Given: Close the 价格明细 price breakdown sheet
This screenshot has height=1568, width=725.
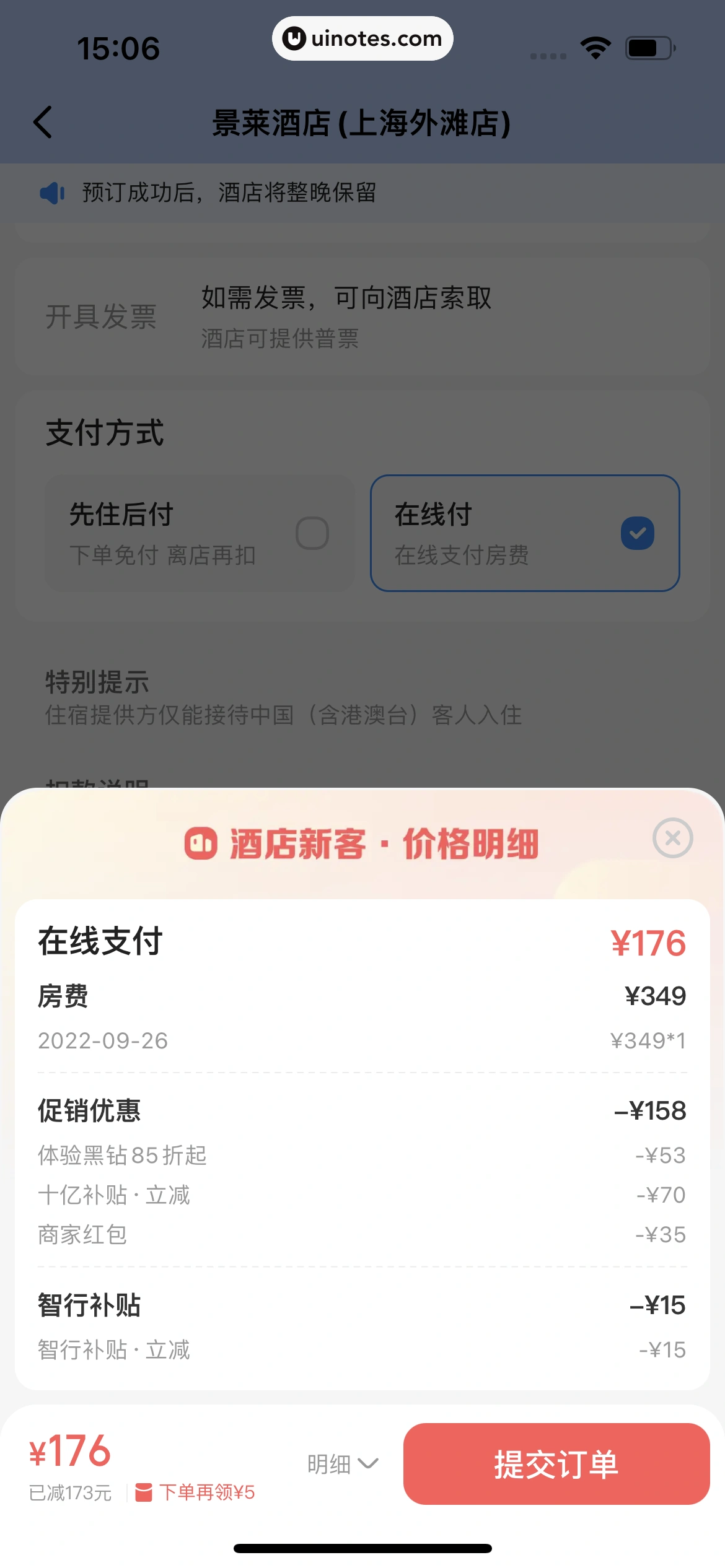Looking at the screenshot, I should (x=672, y=838).
